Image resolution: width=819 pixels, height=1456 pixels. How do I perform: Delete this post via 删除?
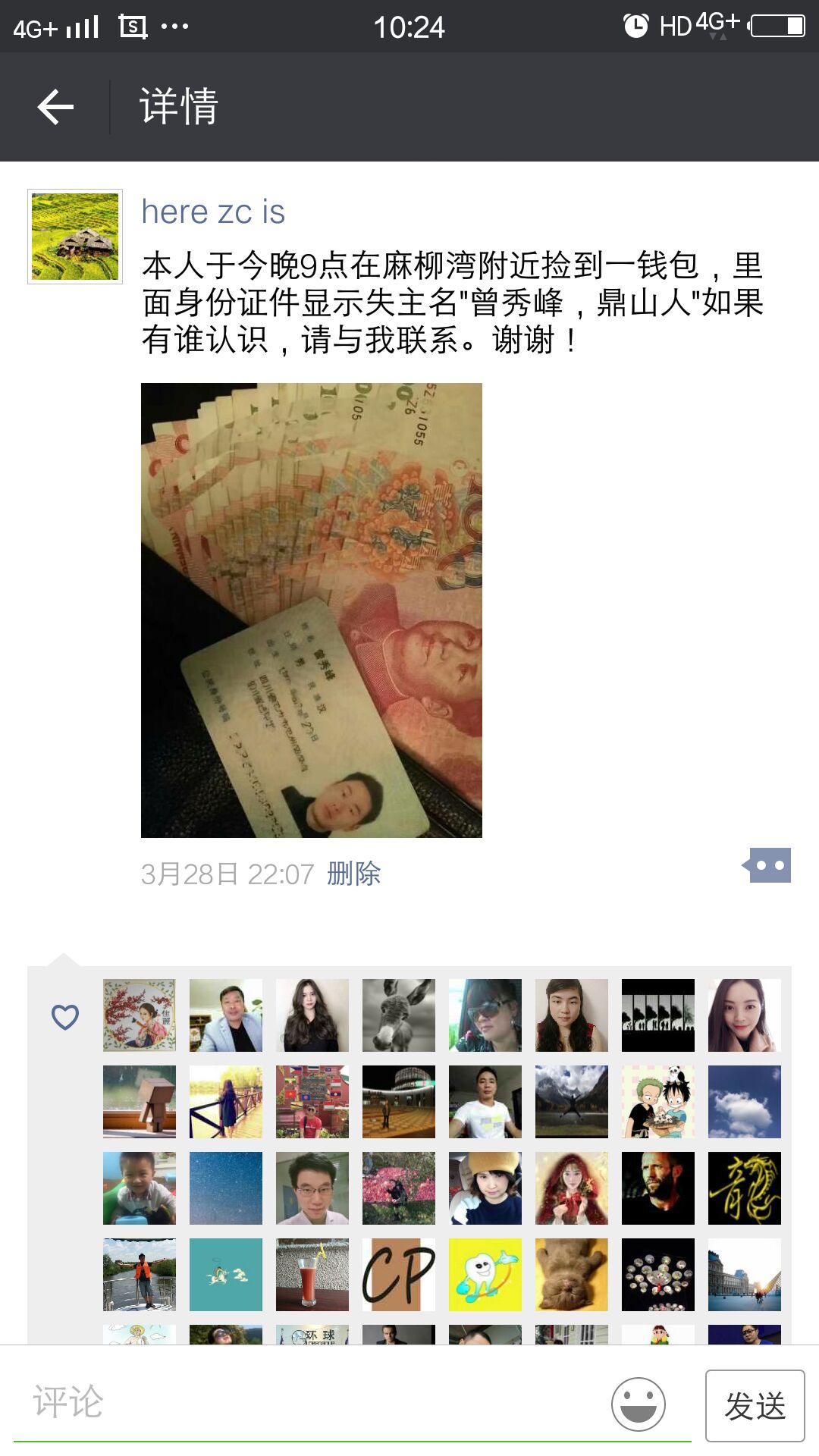(x=353, y=874)
